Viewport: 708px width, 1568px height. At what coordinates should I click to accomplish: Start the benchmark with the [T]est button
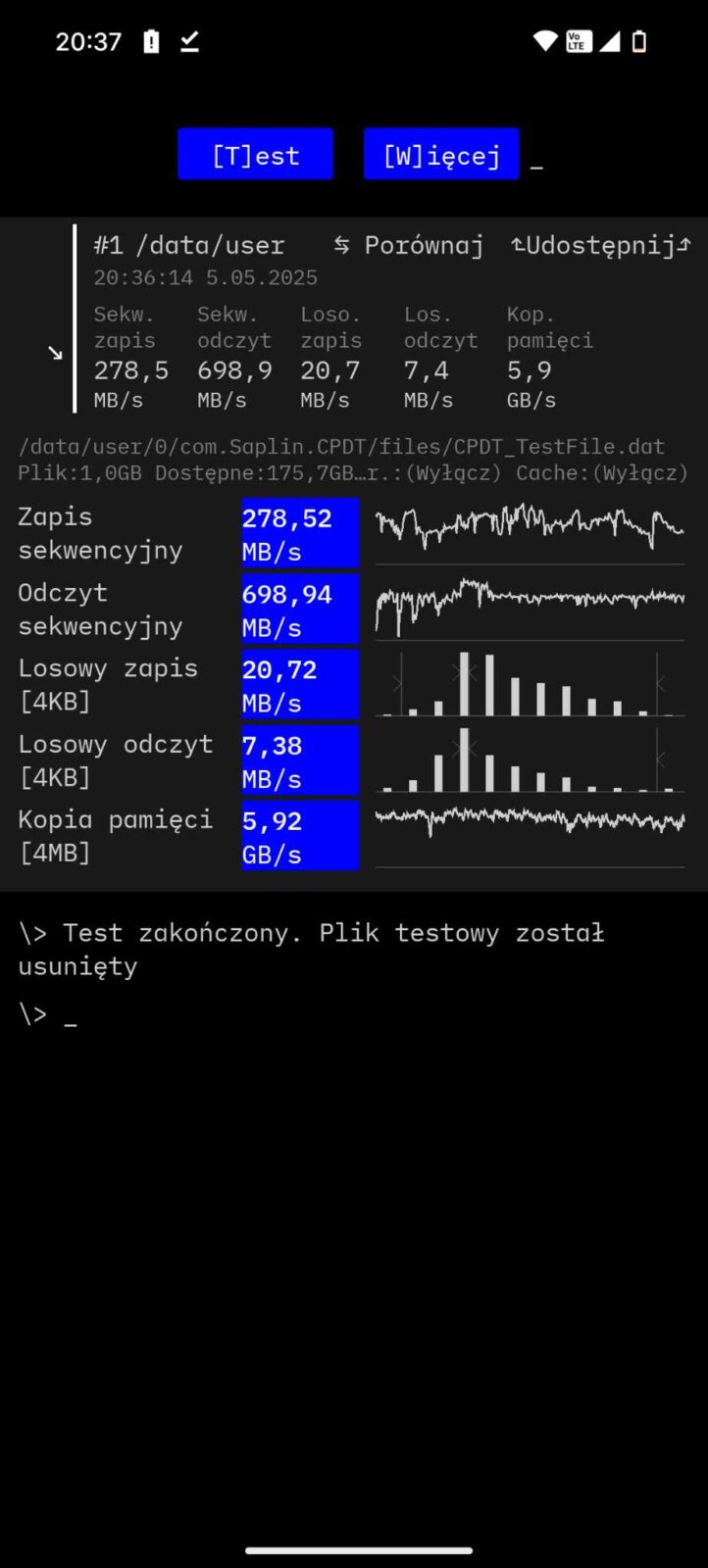(x=255, y=155)
